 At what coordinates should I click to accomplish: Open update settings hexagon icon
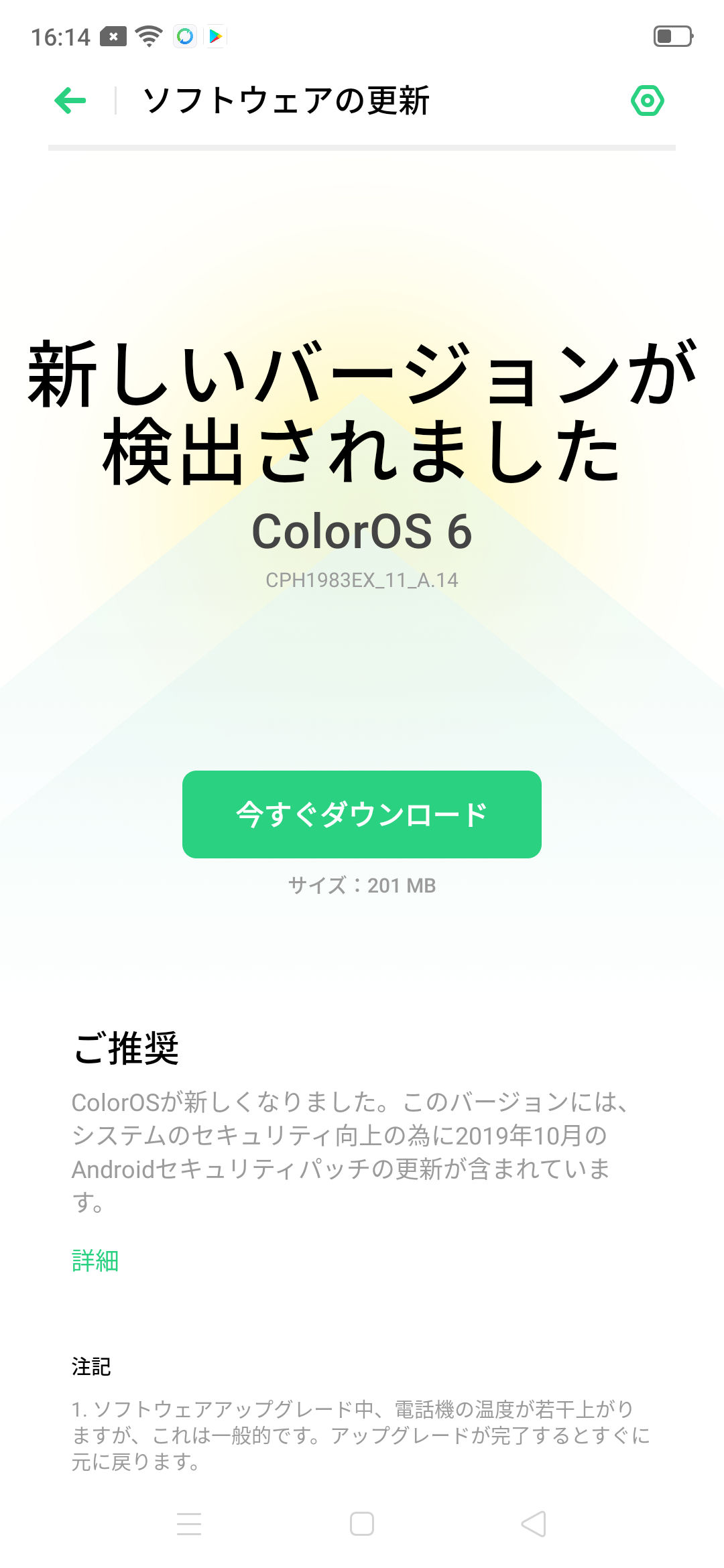click(x=647, y=101)
